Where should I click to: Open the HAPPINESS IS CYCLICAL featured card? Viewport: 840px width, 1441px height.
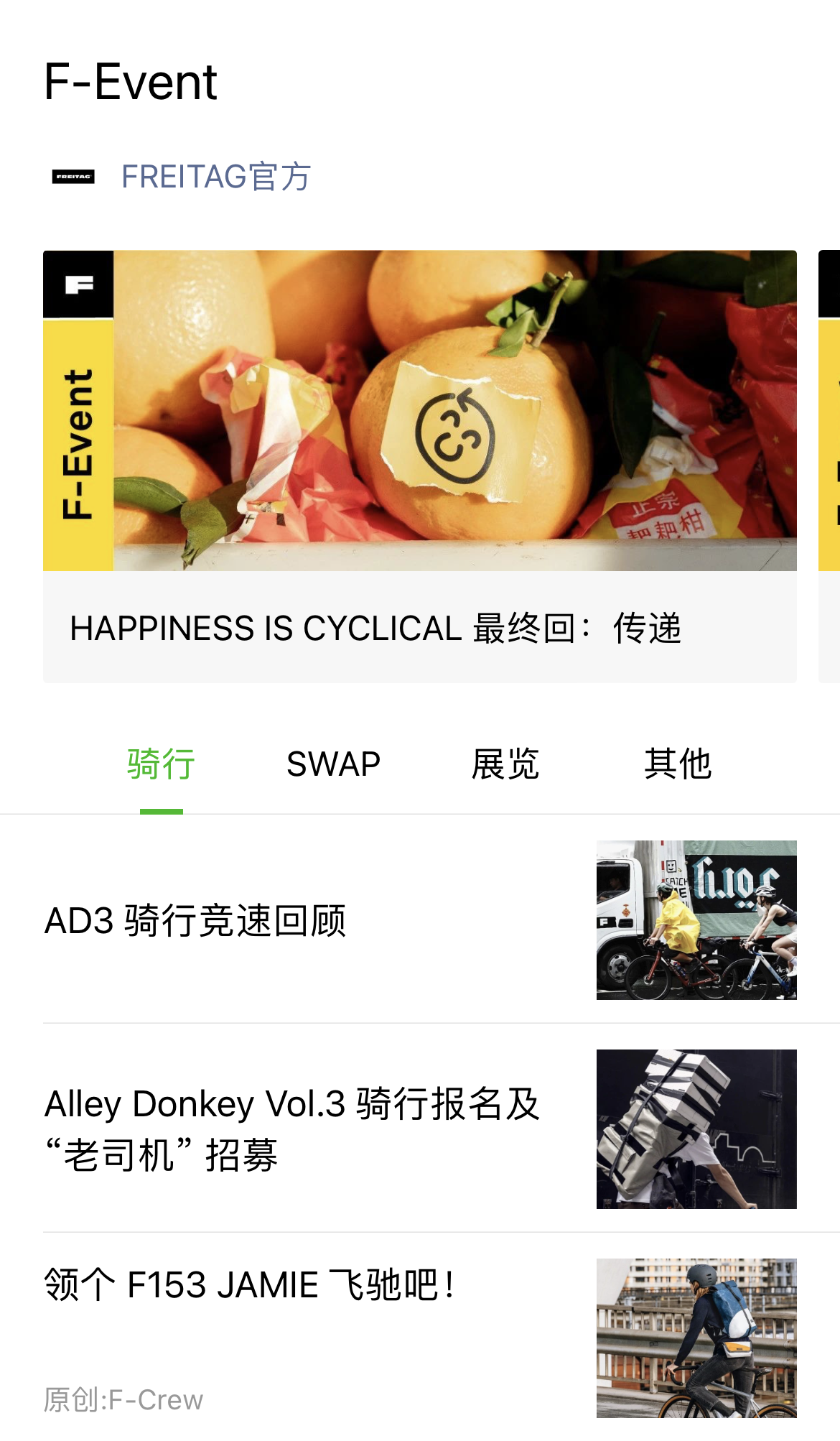click(377, 631)
